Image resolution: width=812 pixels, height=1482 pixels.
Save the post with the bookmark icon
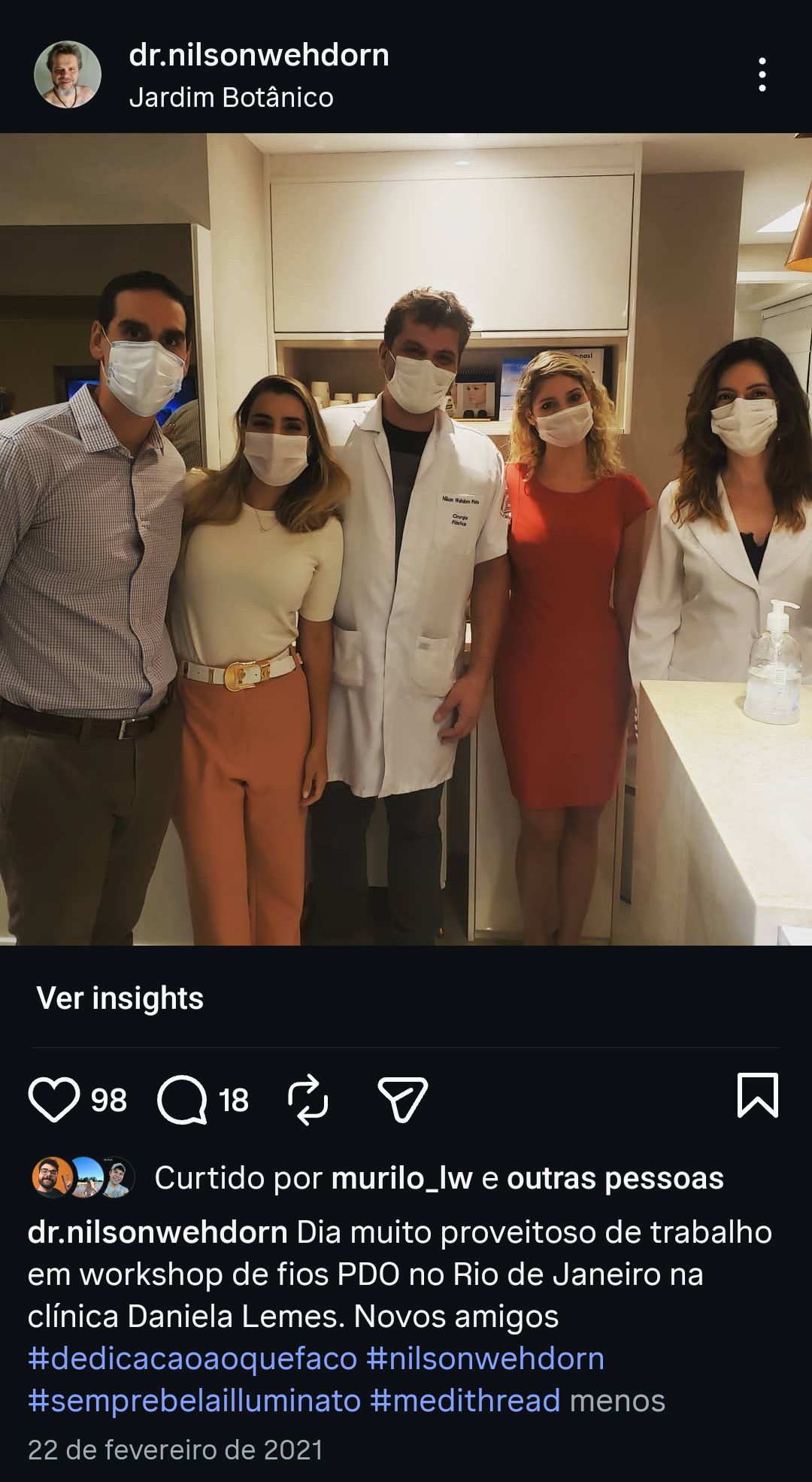tap(758, 1095)
